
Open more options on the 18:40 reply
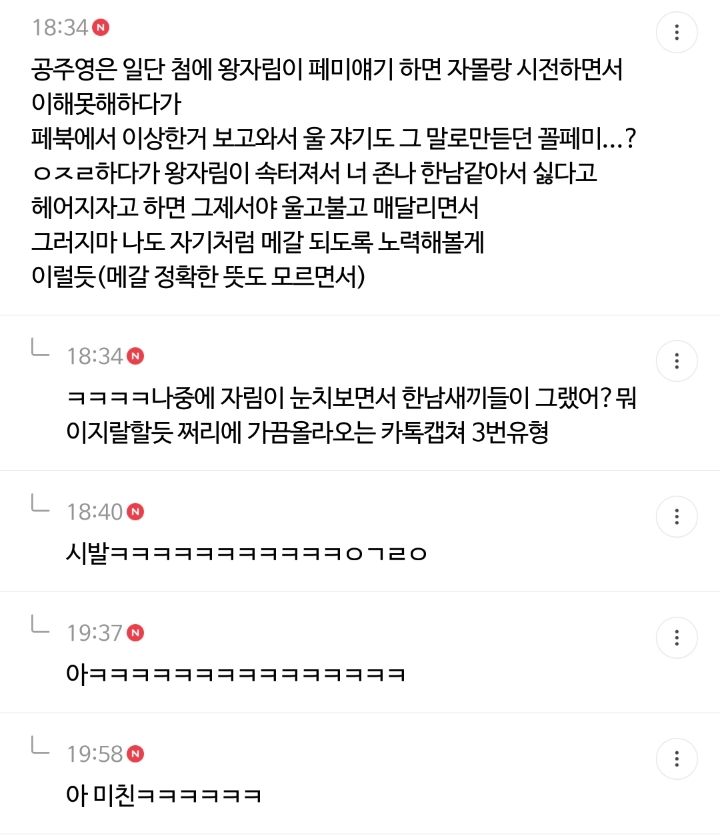click(676, 517)
